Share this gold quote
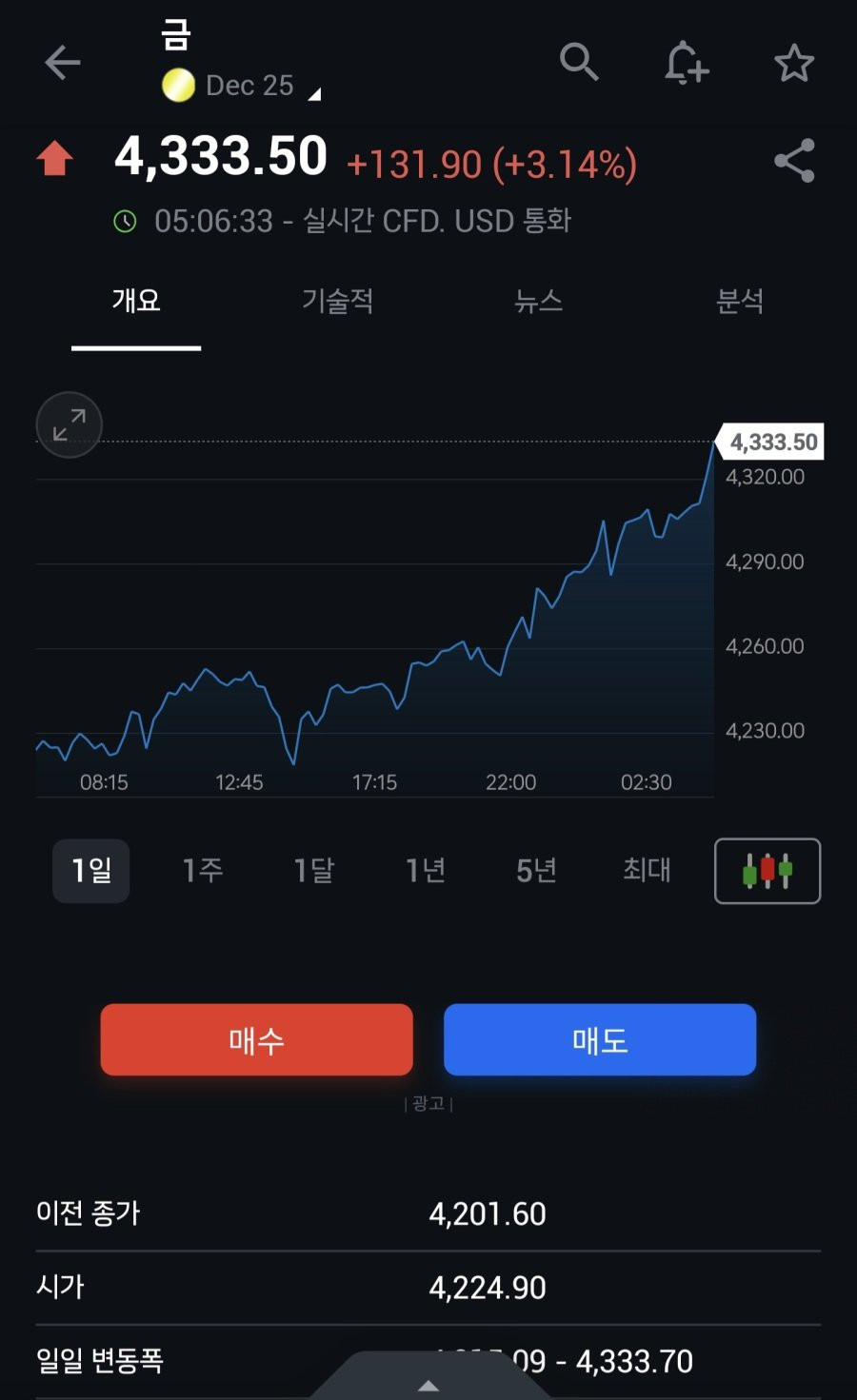Screen dimensions: 857x1400 click(x=794, y=161)
